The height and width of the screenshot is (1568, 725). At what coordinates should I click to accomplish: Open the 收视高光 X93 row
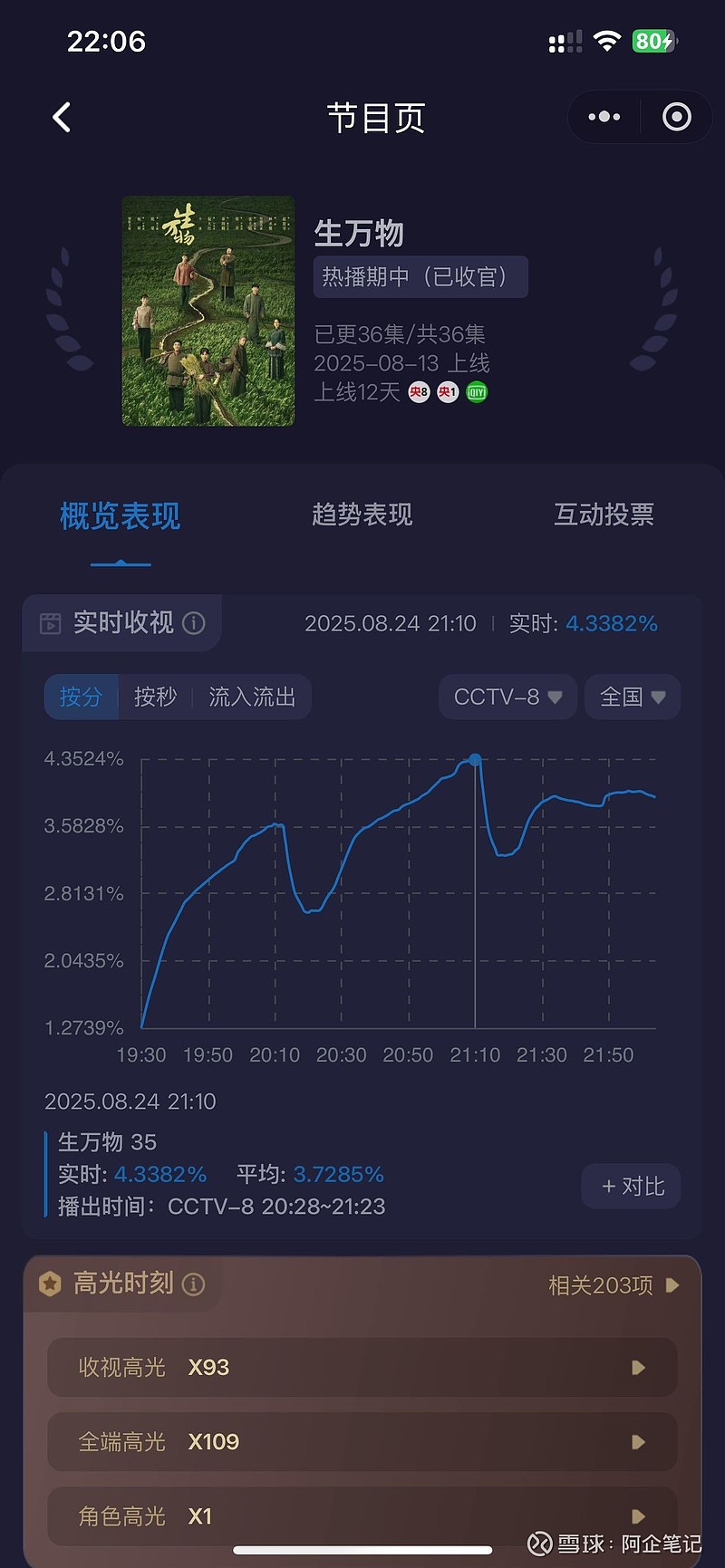(x=362, y=1367)
